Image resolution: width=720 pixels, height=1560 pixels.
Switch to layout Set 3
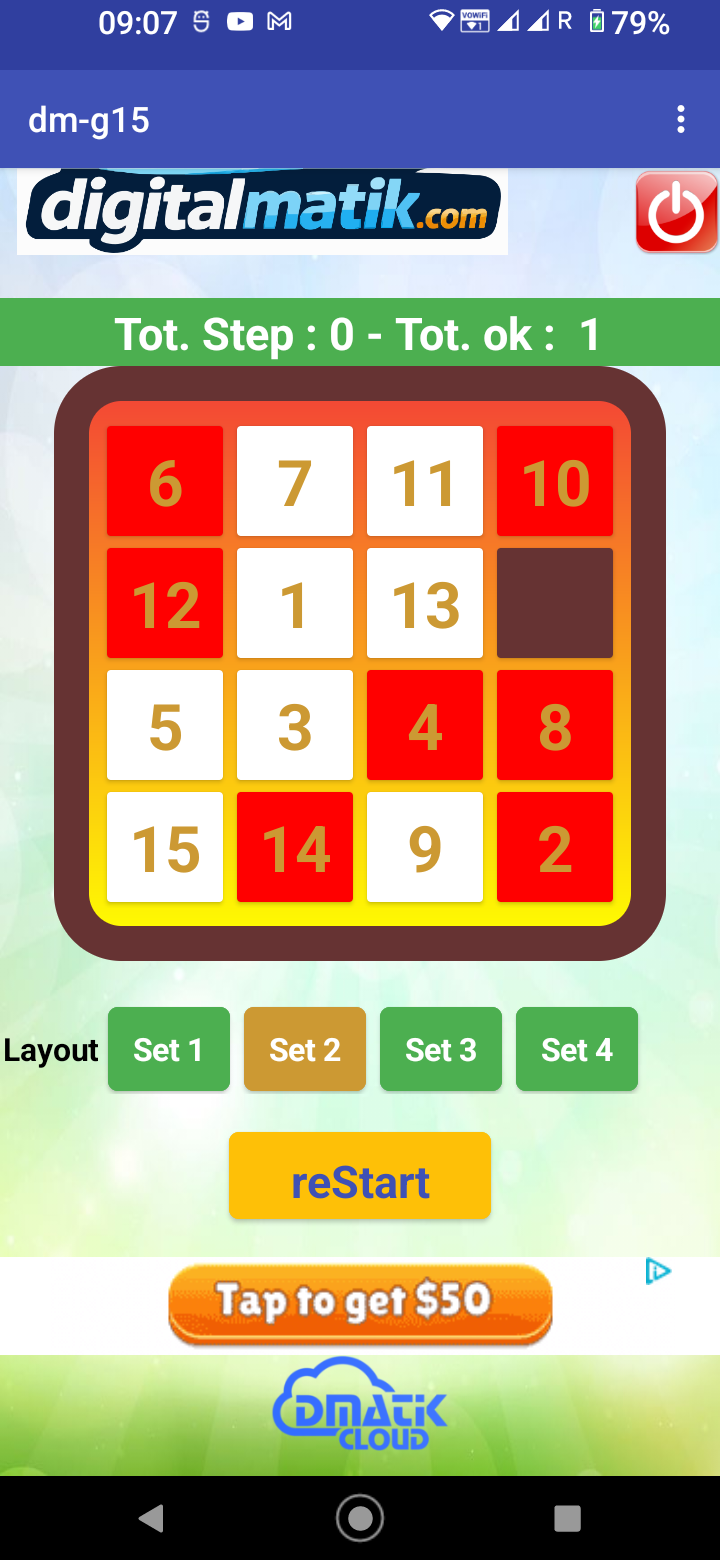[441, 1049]
